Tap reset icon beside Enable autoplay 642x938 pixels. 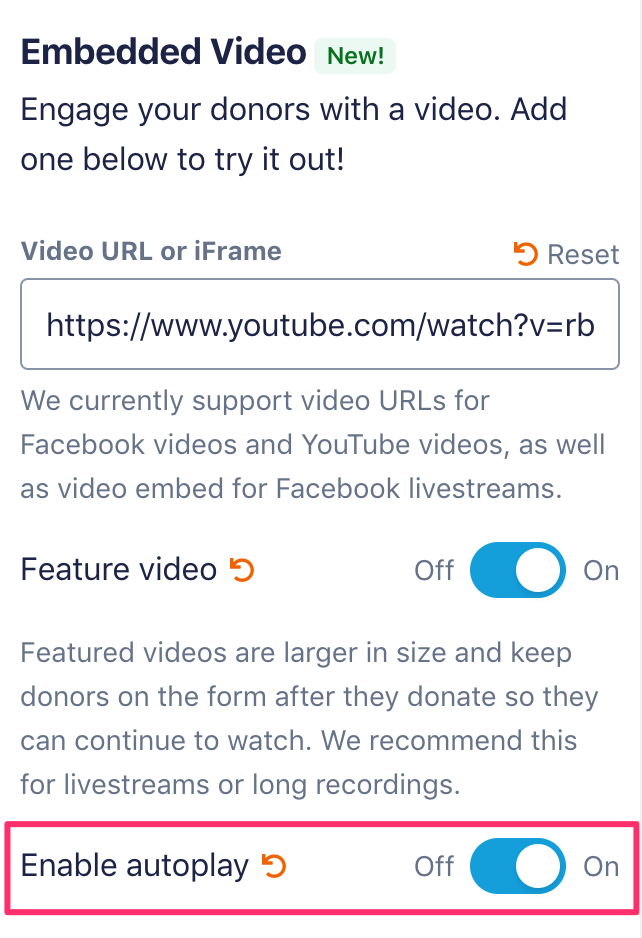[x=273, y=865]
